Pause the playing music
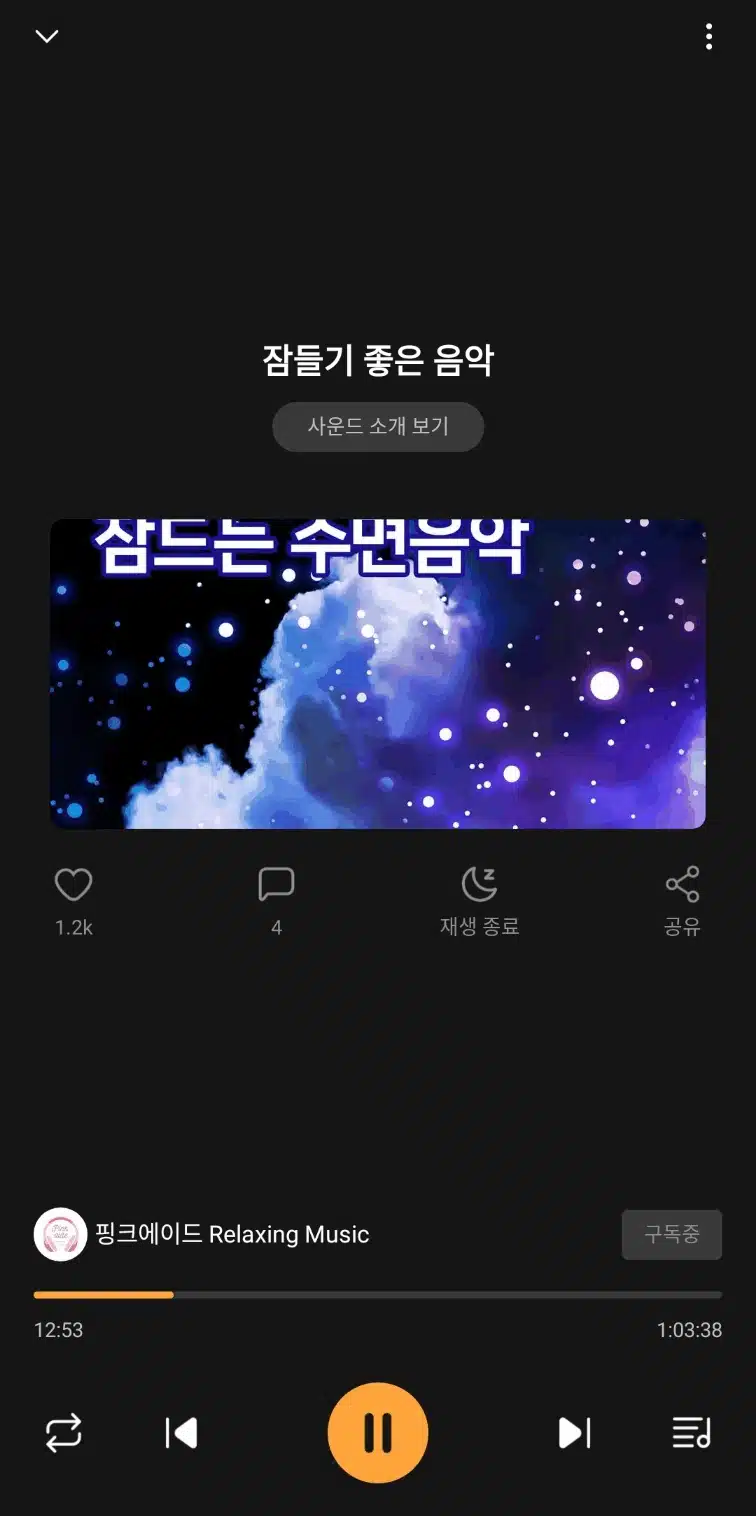Image resolution: width=756 pixels, height=1516 pixels. tap(378, 1433)
